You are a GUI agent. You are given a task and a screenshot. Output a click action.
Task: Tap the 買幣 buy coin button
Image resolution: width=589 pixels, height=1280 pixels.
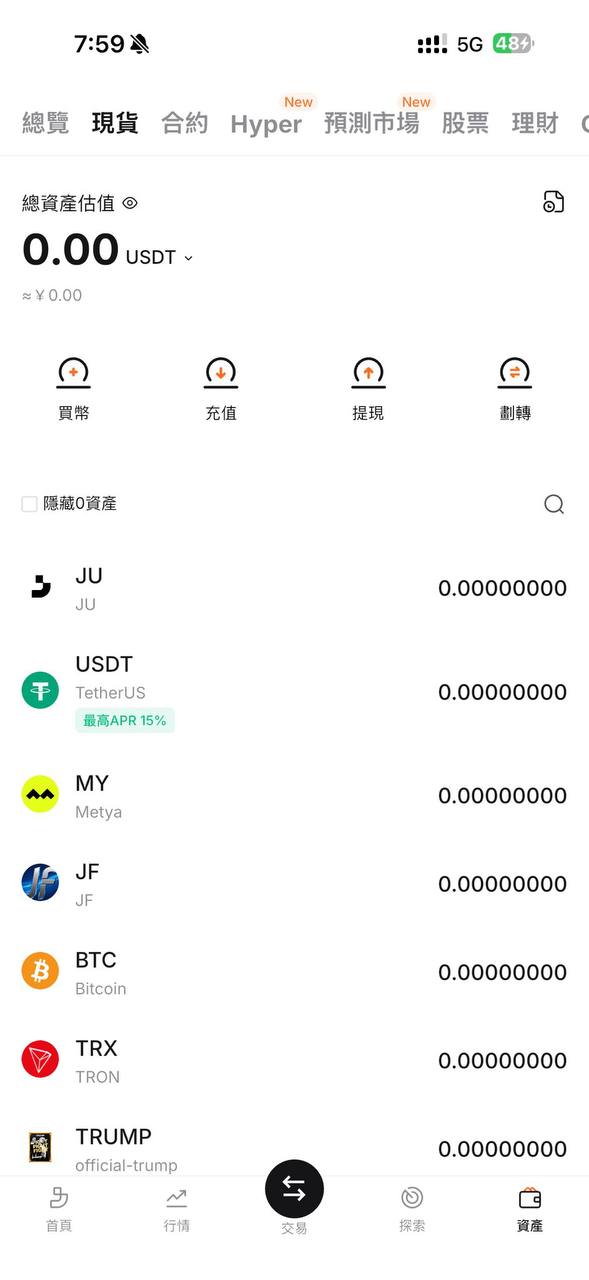73,389
